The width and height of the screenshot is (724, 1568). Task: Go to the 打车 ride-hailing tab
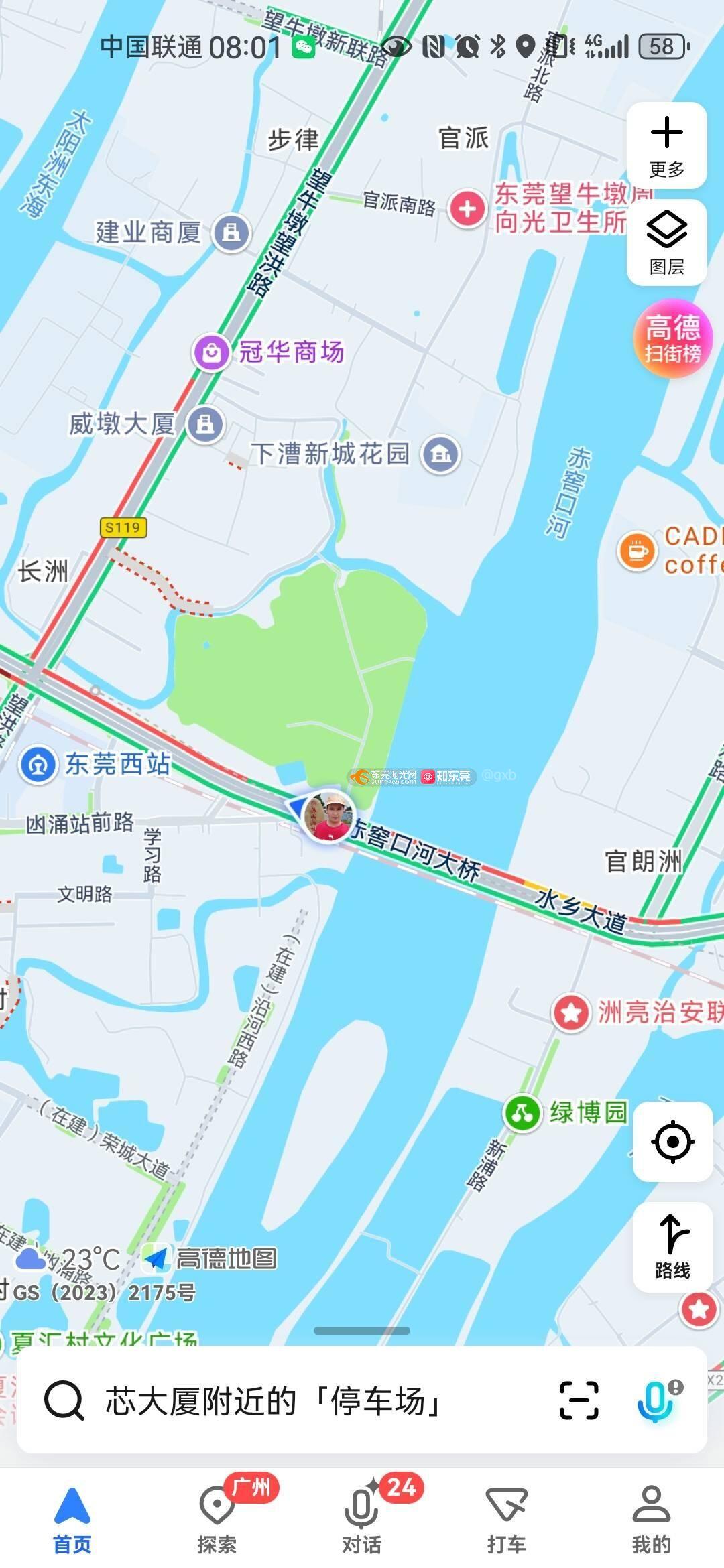[x=507, y=1520]
